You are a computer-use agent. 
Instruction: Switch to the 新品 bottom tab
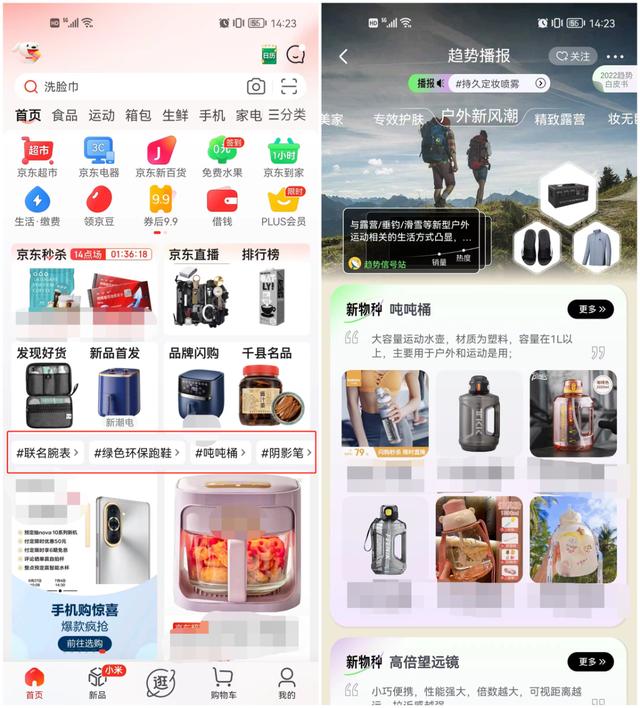pos(98,681)
